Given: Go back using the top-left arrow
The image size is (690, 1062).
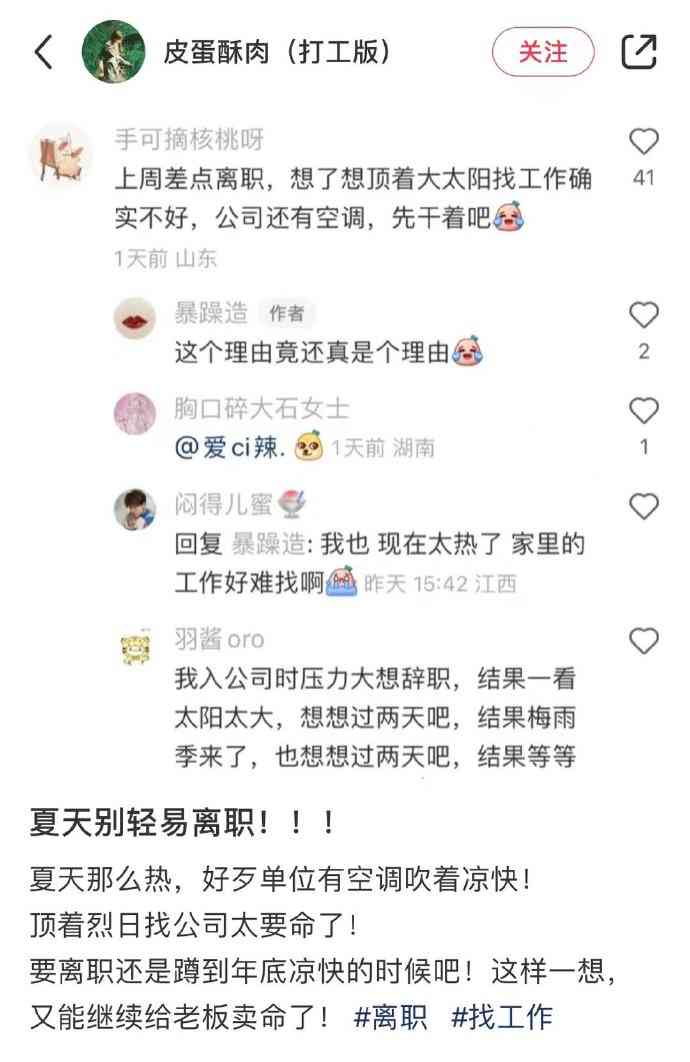Looking at the screenshot, I should point(42,52).
